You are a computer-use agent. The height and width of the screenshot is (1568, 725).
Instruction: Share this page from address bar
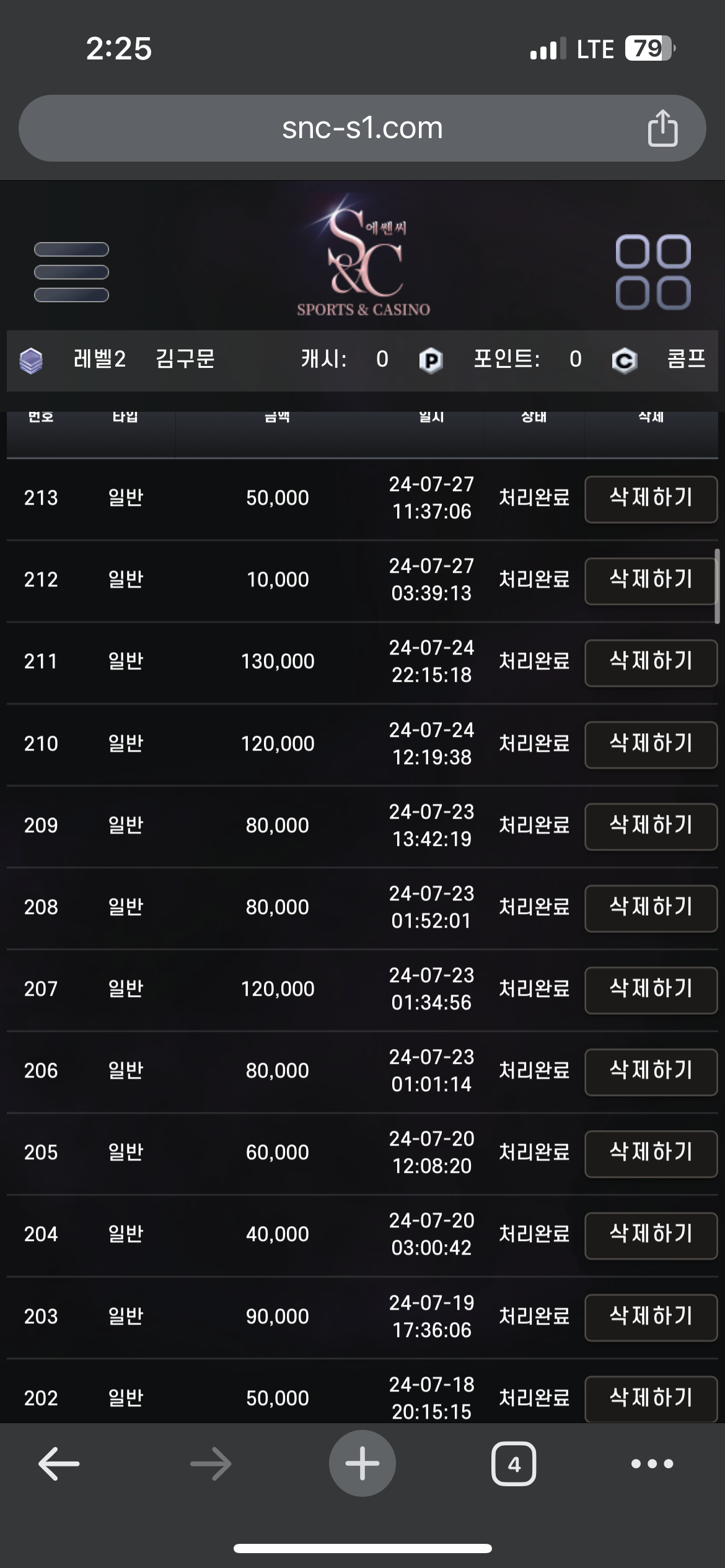tap(662, 128)
